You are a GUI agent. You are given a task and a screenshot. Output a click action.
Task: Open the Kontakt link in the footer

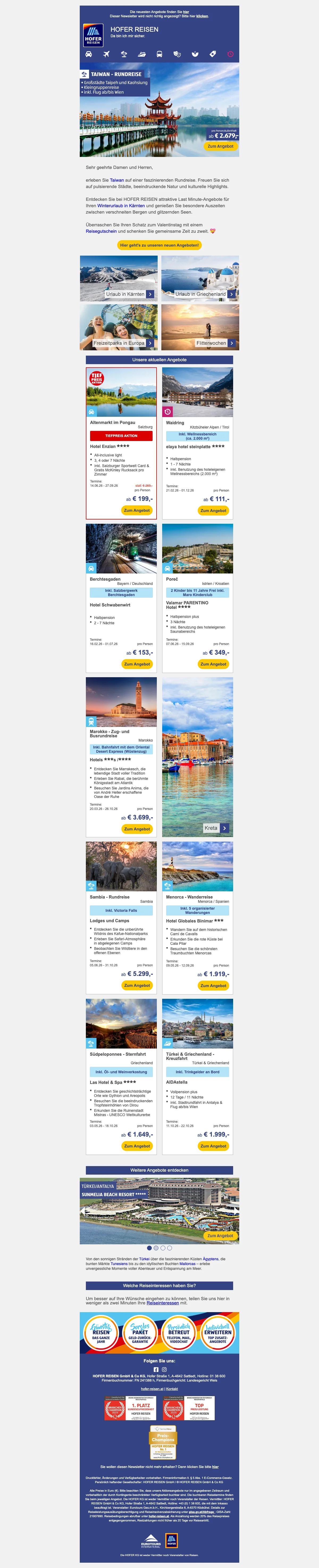(x=172, y=1389)
